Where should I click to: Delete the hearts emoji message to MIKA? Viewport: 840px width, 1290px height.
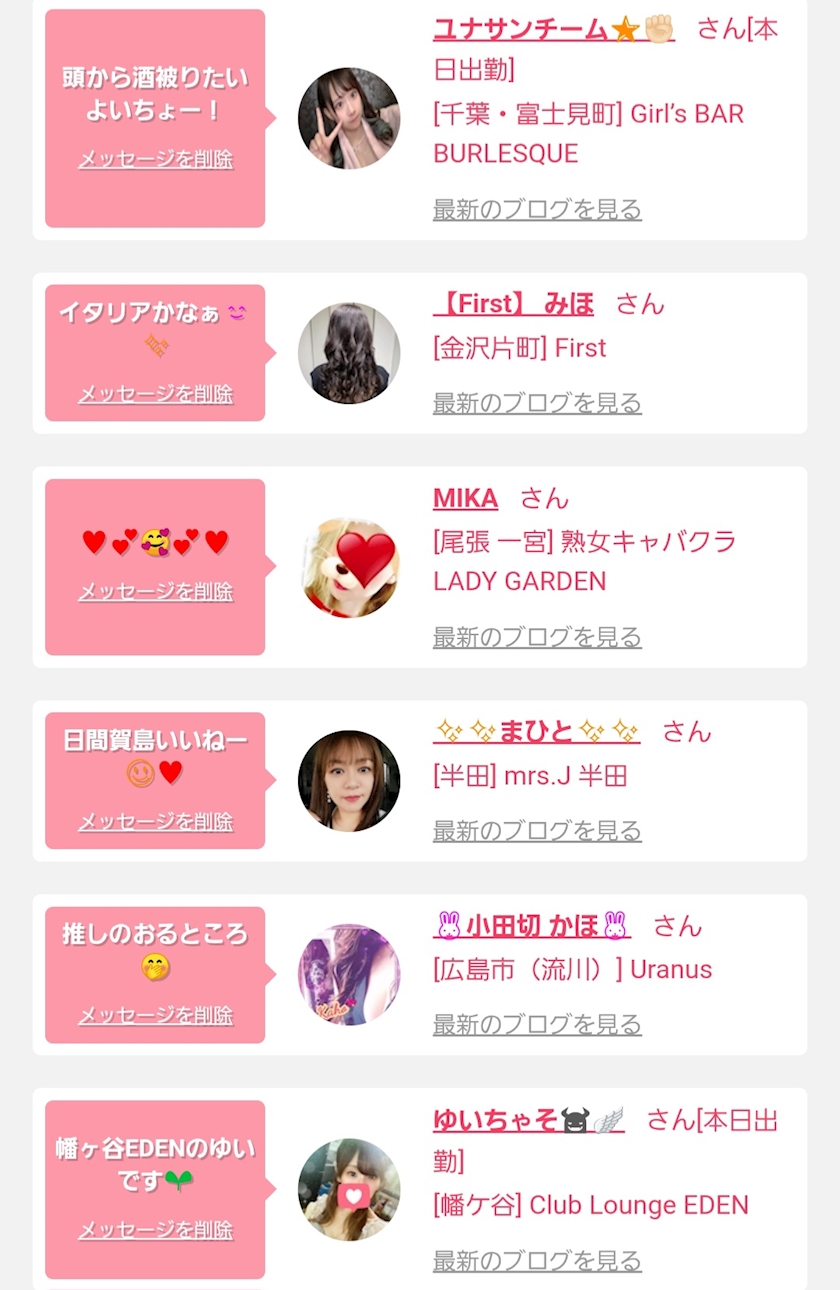click(155, 592)
